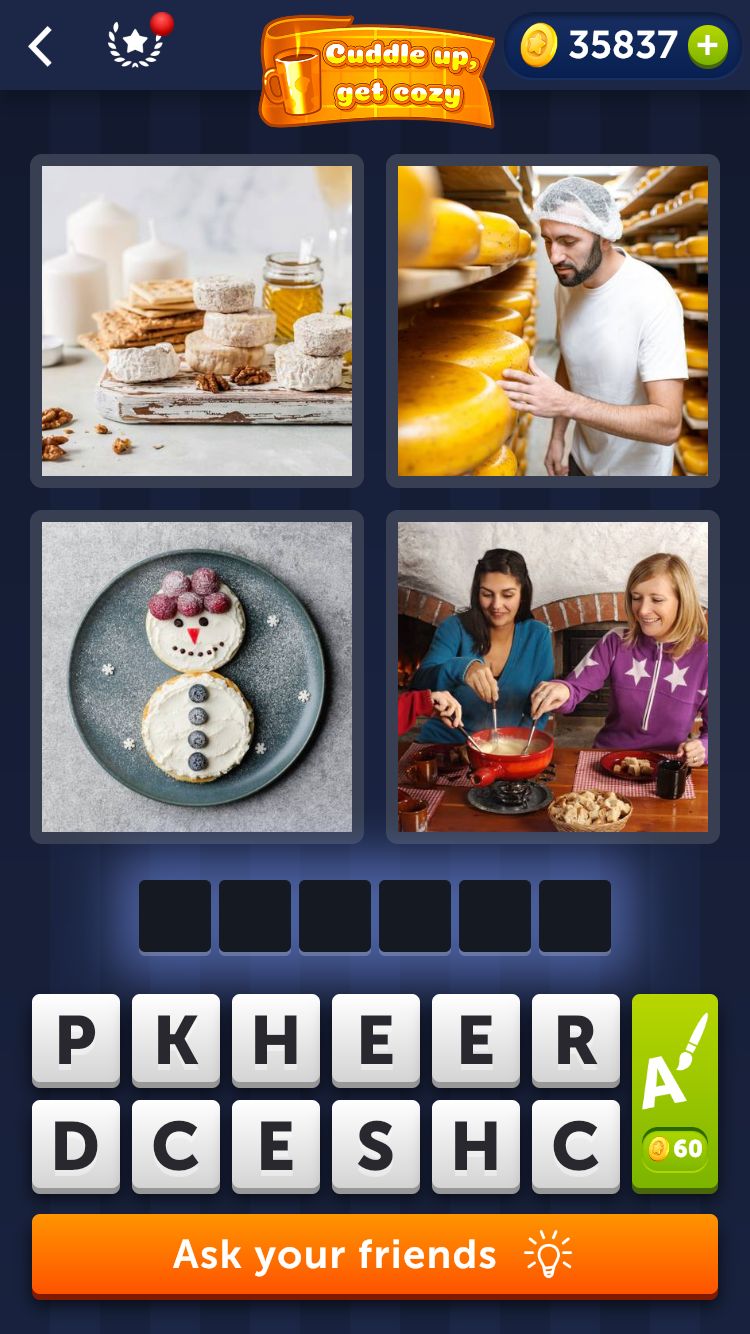Image resolution: width=750 pixels, height=1334 pixels.
Task: Use the 60-coin letter hint brush
Action: click(x=675, y=1092)
